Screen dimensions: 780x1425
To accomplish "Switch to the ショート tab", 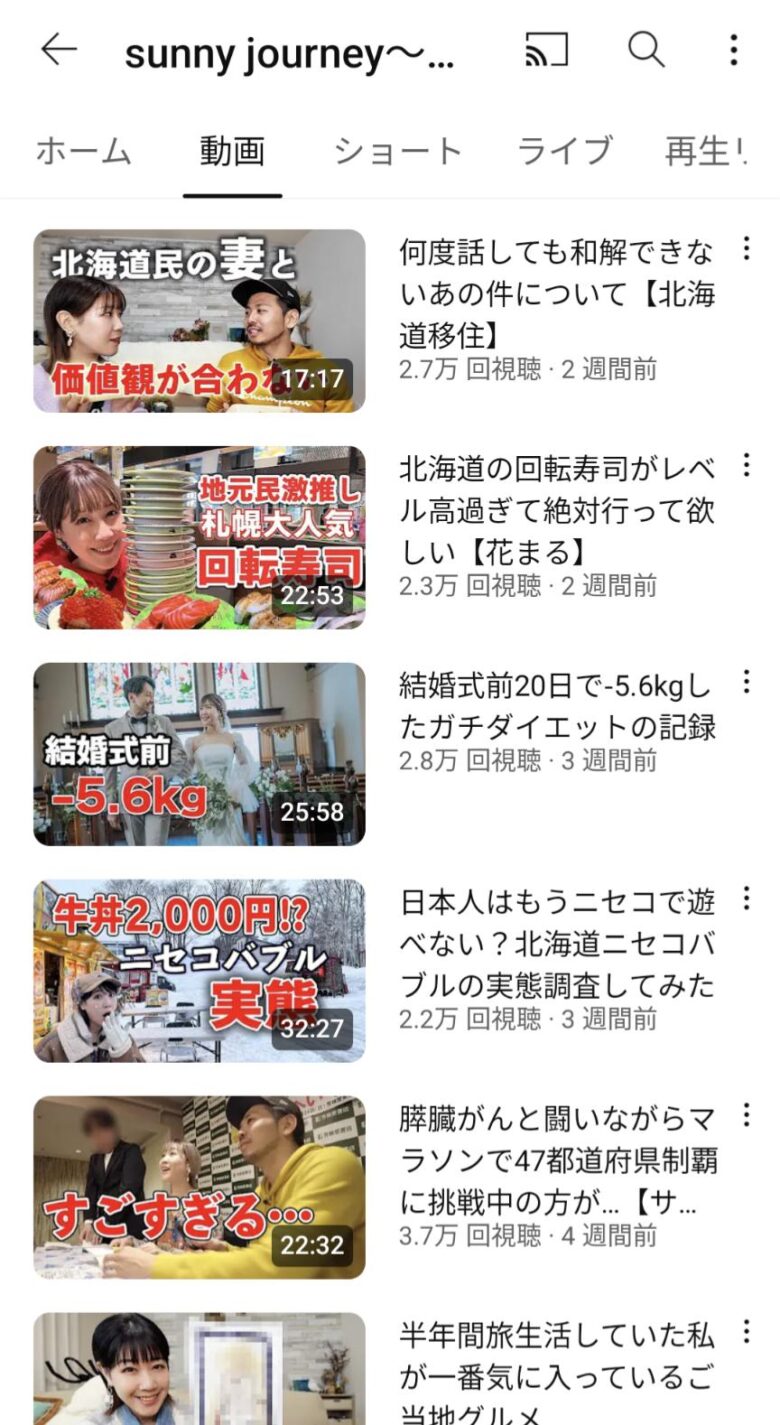I will coord(398,151).
